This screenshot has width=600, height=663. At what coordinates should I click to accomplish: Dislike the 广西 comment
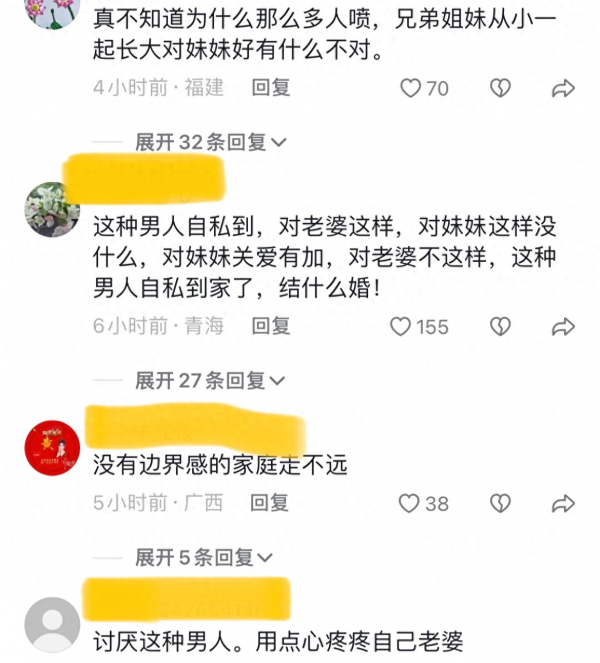tap(500, 503)
